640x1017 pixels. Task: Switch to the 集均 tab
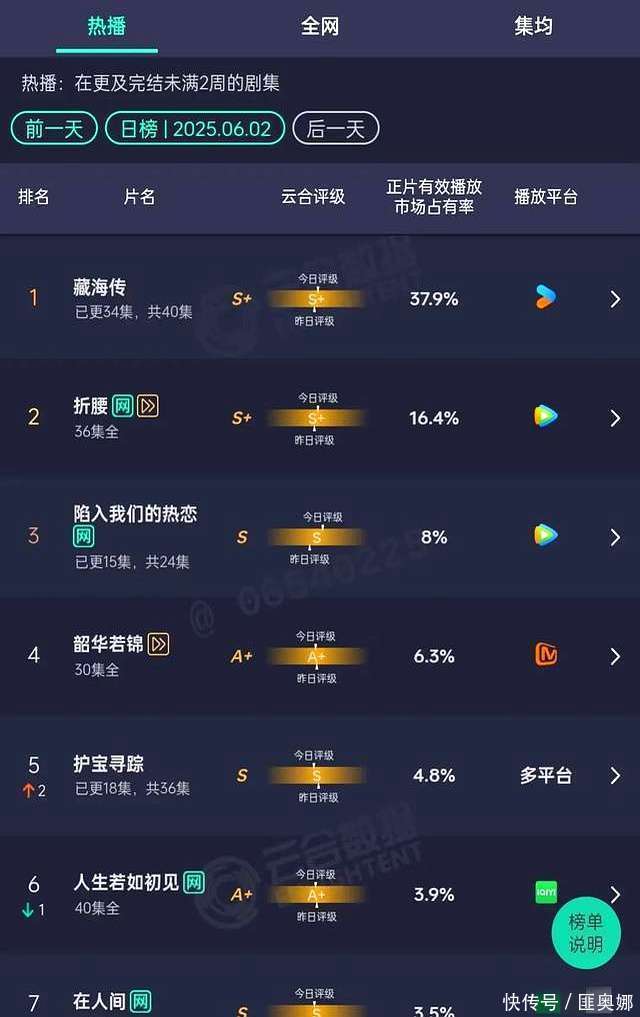[533, 26]
